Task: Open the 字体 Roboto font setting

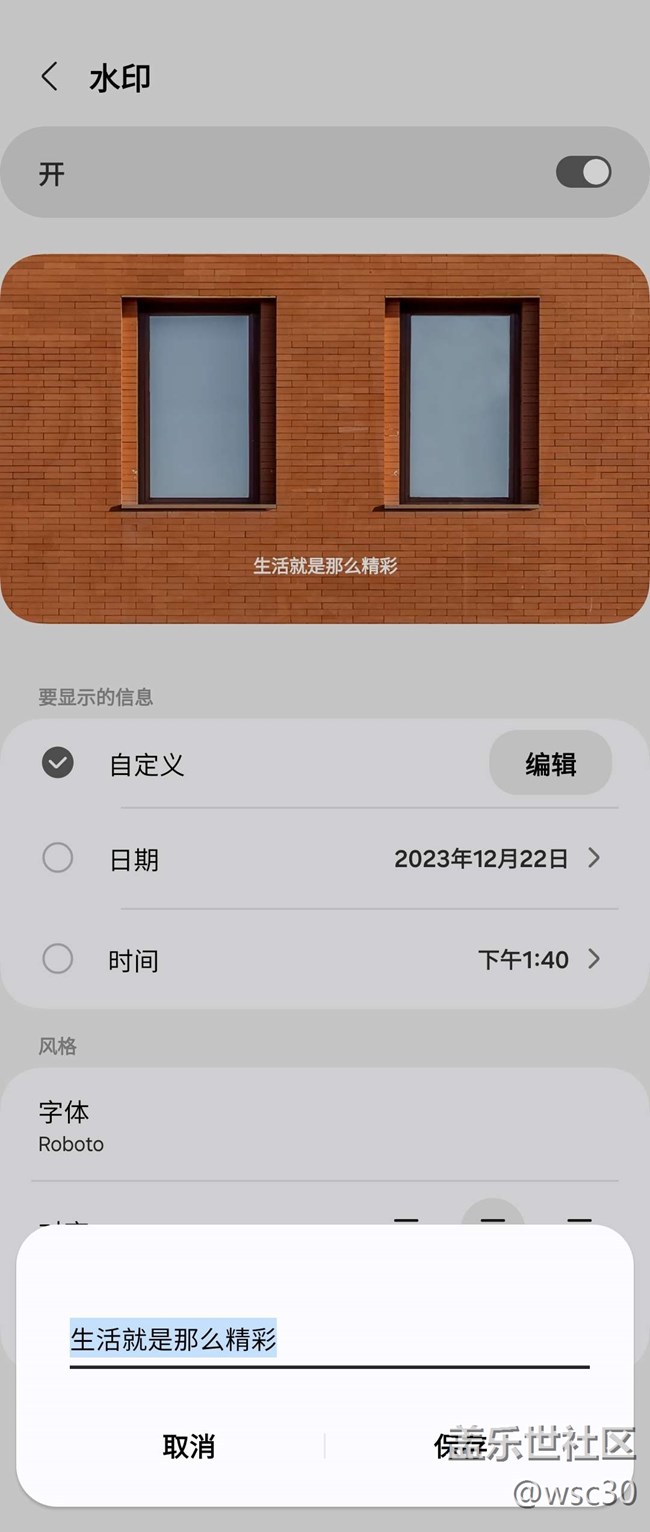Action: pyautogui.click(x=70, y=1125)
